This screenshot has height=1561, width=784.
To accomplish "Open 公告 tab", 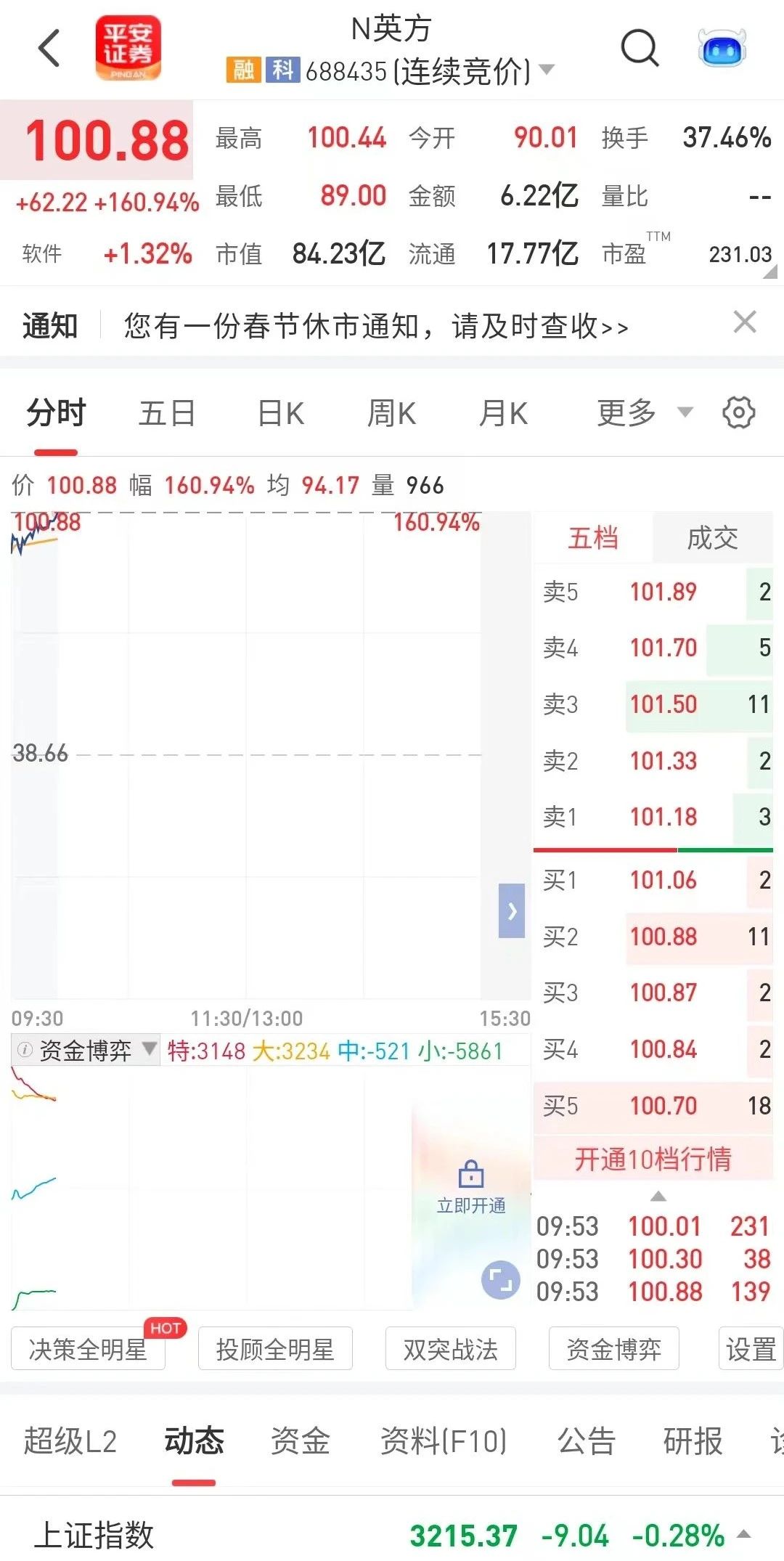I will [586, 1440].
